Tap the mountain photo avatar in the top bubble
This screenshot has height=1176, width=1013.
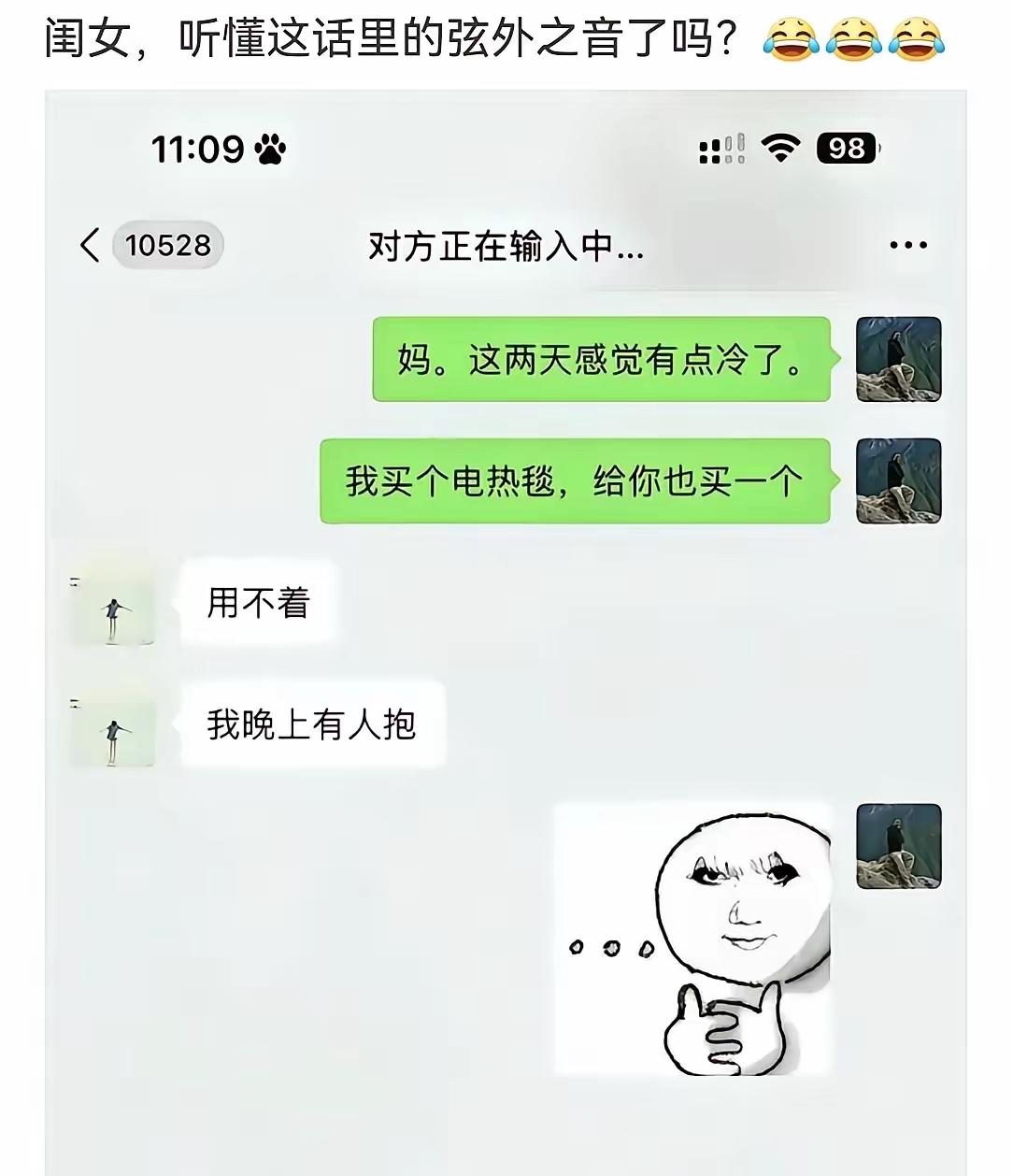tap(898, 360)
